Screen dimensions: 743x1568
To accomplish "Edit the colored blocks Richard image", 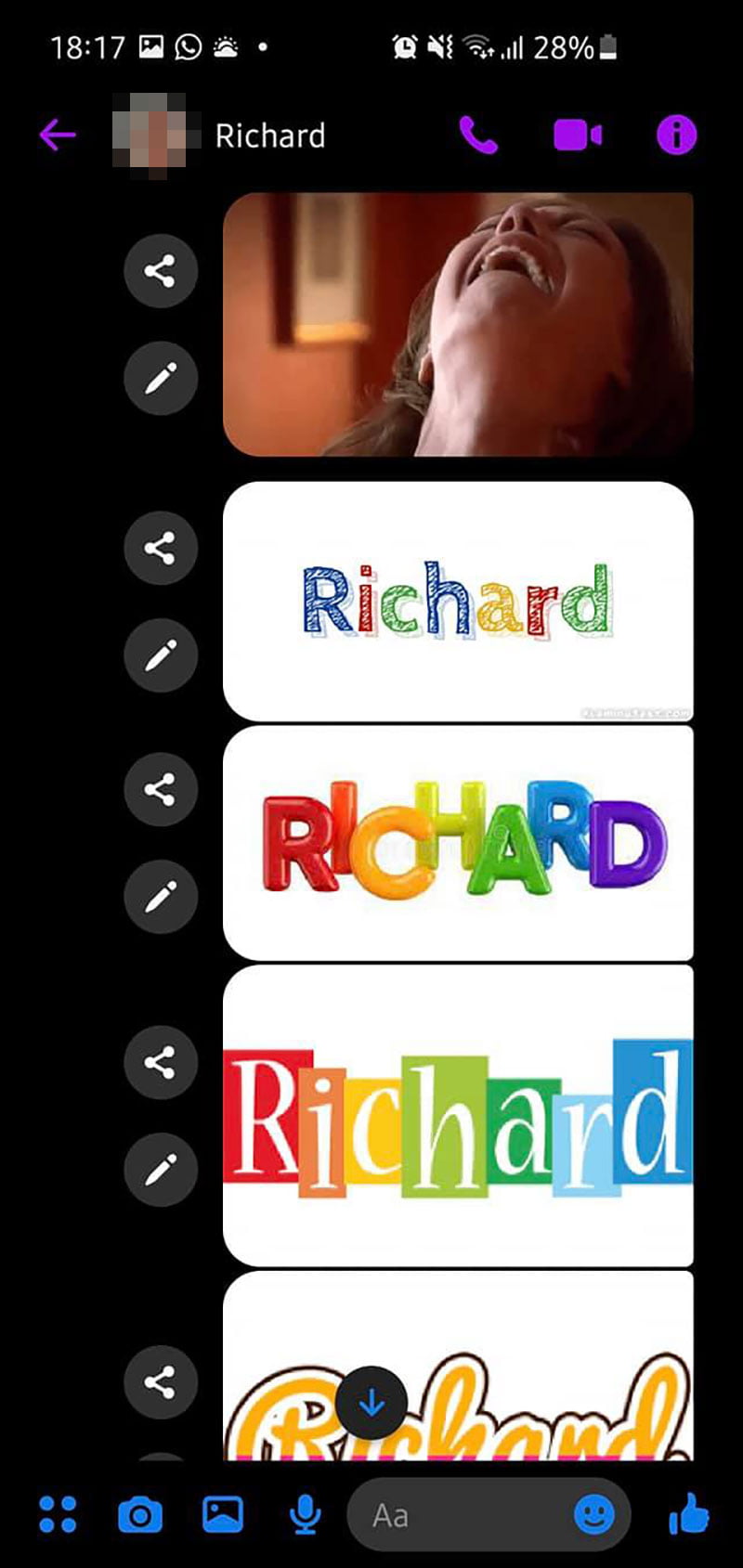I will click(161, 1170).
